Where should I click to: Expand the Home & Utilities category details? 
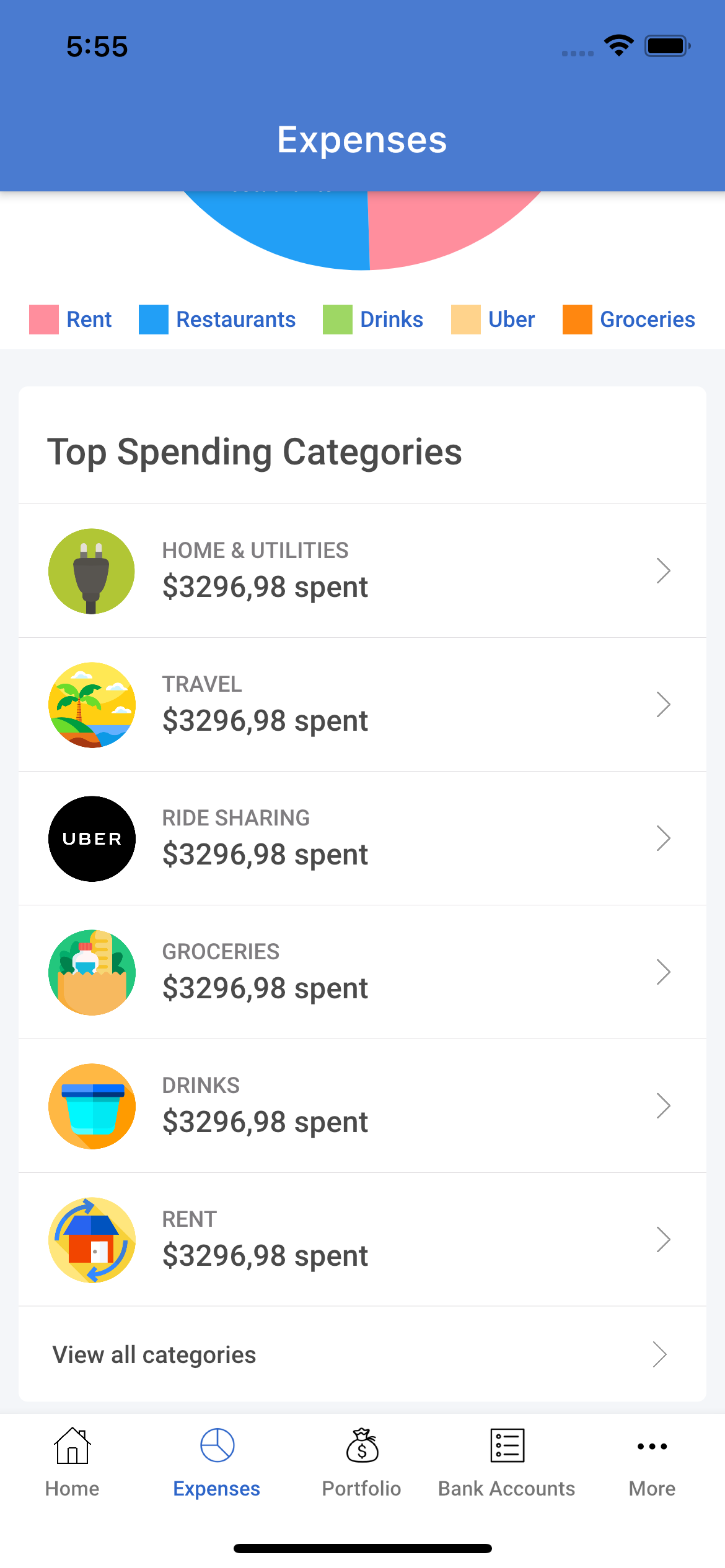pyautogui.click(x=664, y=570)
